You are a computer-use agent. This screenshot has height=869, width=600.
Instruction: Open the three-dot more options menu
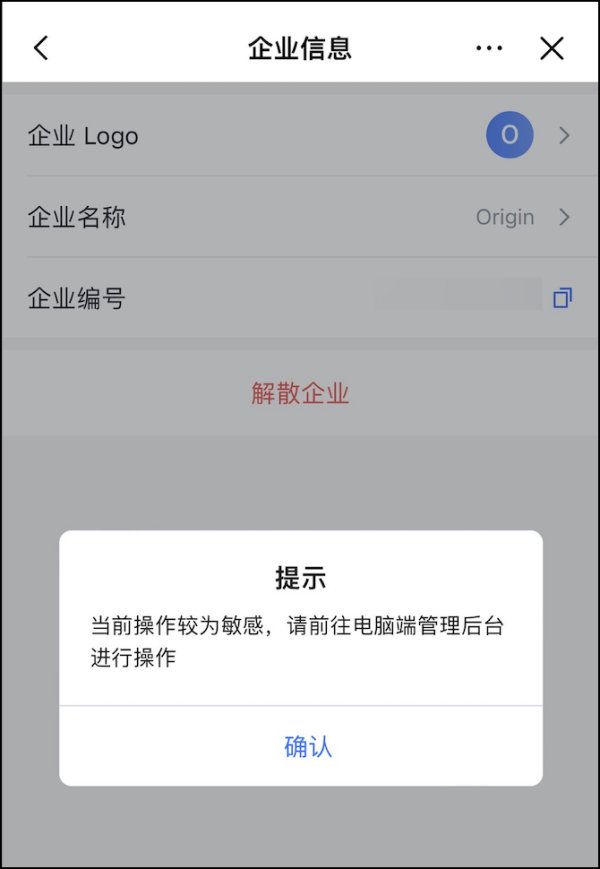489,48
